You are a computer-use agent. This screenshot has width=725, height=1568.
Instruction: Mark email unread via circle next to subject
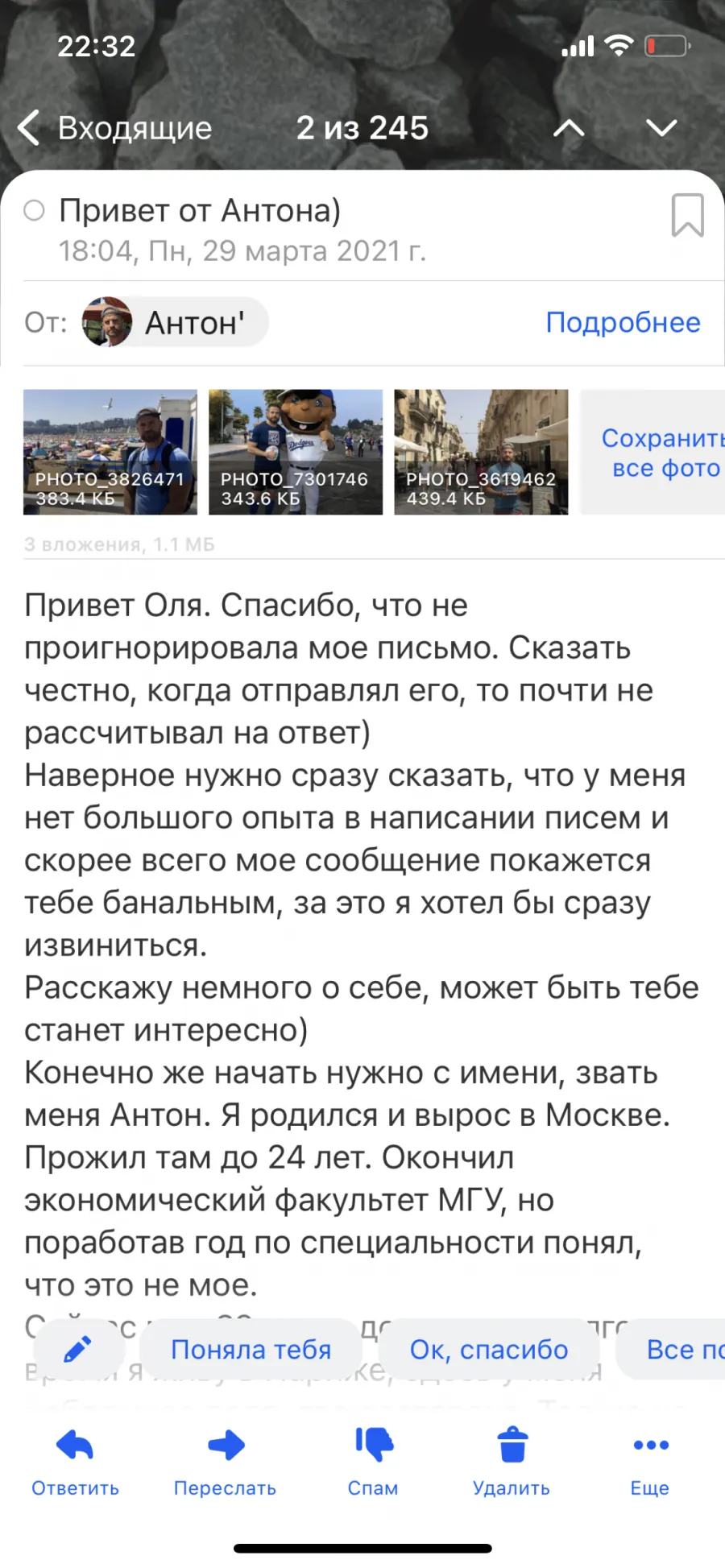34,211
